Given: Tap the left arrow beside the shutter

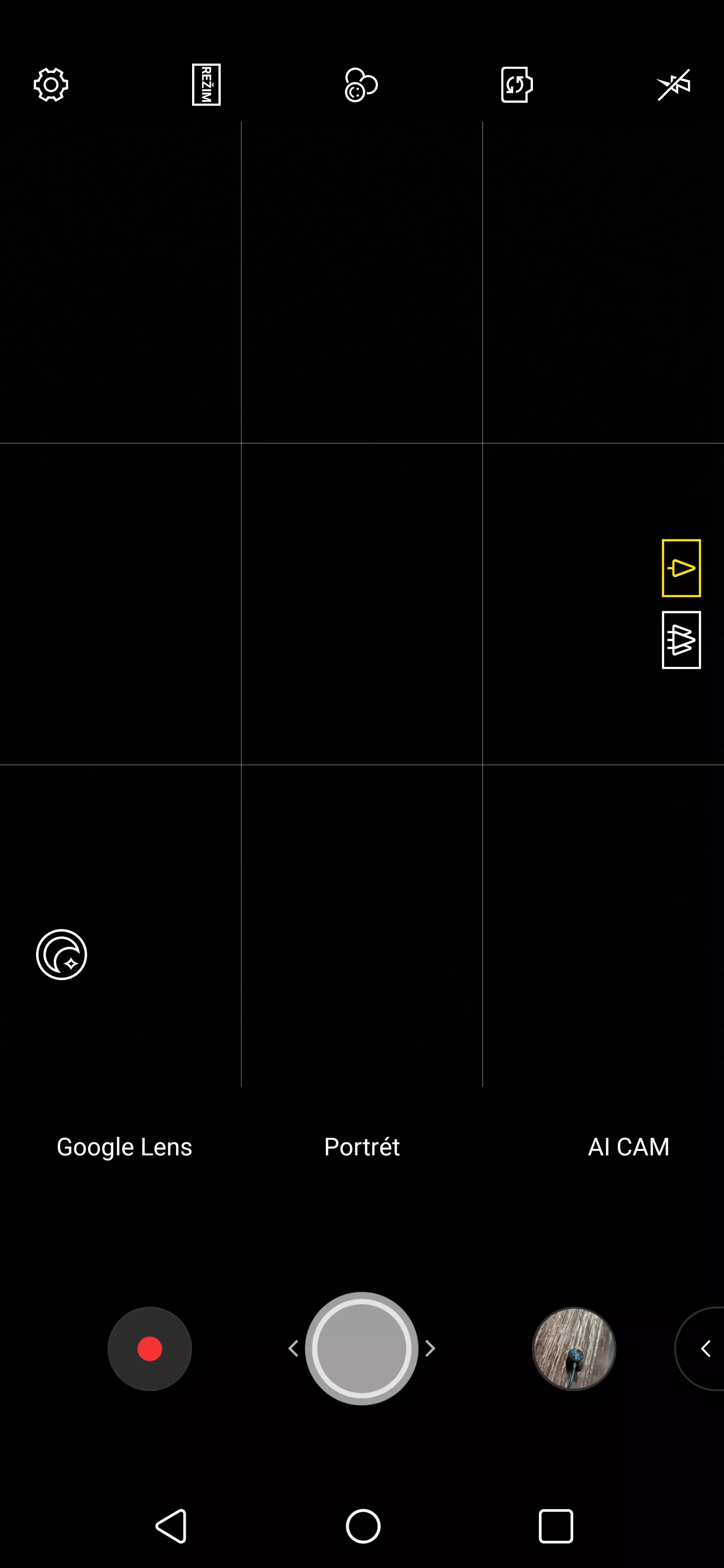Looking at the screenshot, I should tap(294, 1348).
